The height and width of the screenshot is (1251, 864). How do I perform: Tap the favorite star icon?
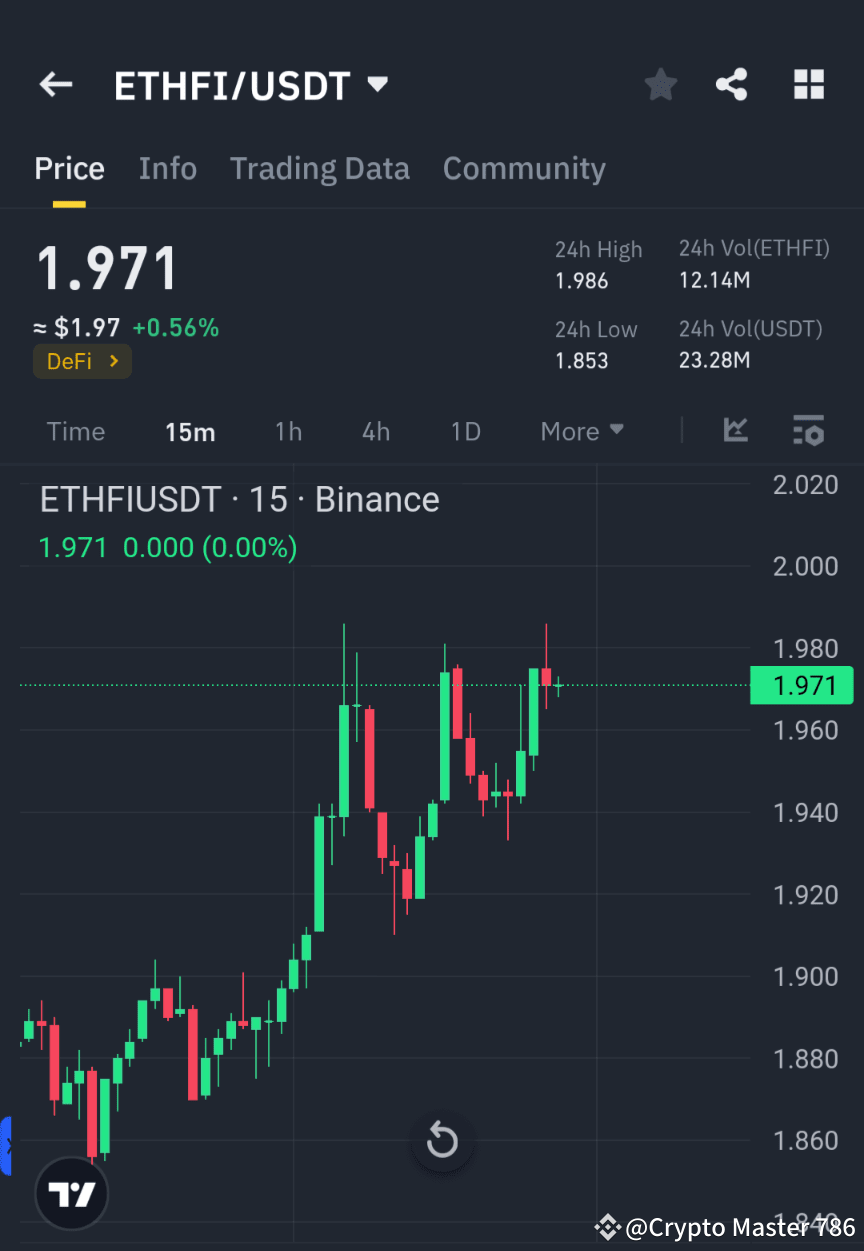(x=660, y=84)
